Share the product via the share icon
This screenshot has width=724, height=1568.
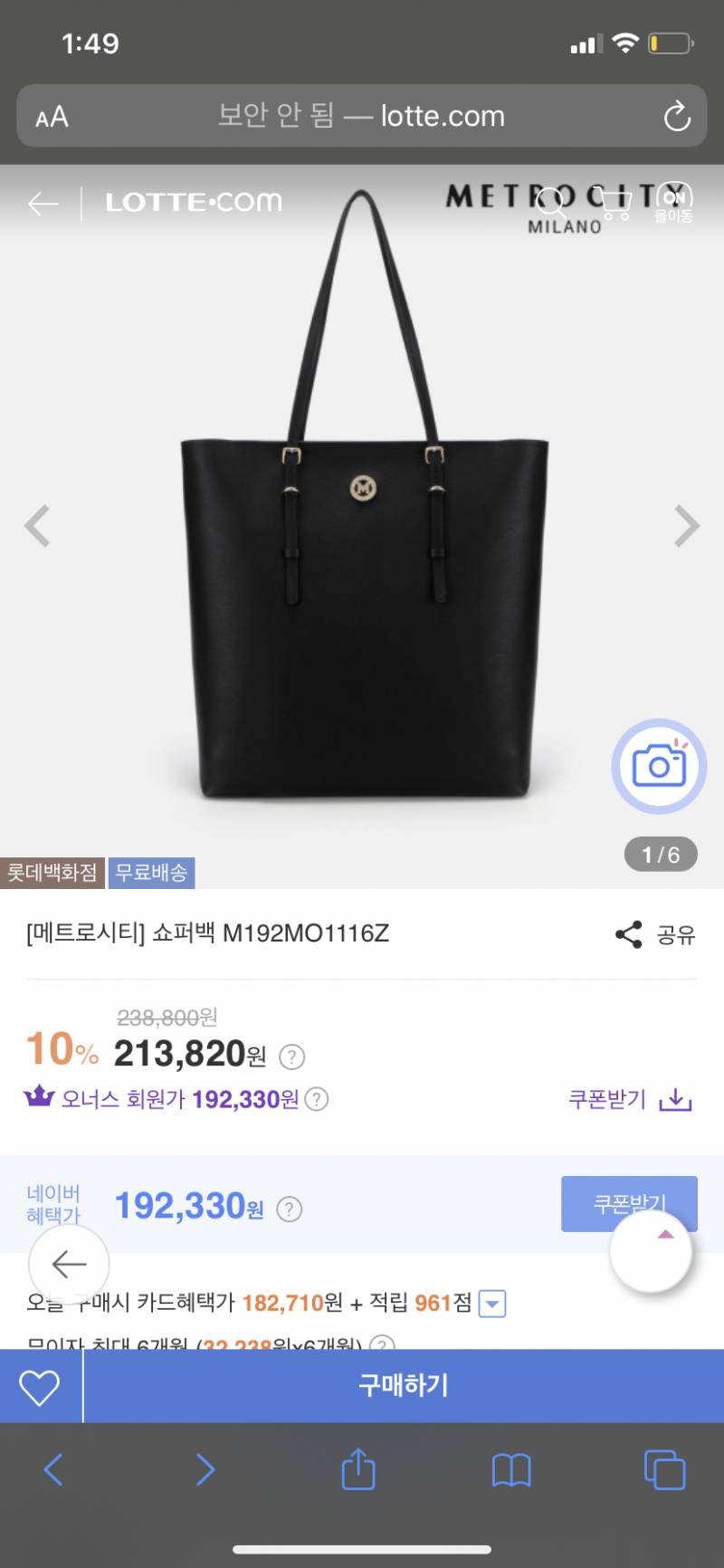(x=628, y=934)
